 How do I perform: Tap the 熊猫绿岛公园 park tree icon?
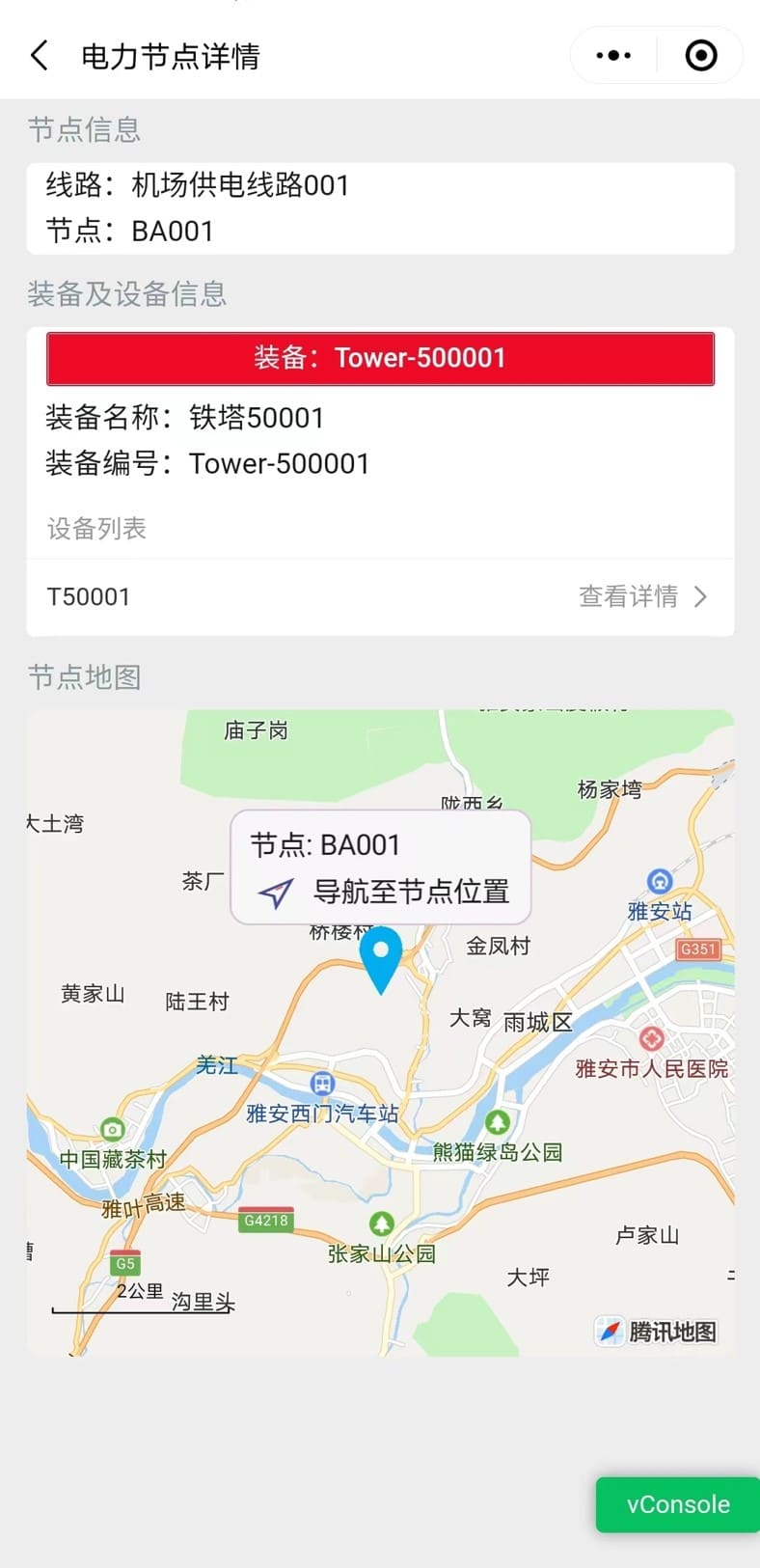pyautogui.click(x=497, y=1122)
